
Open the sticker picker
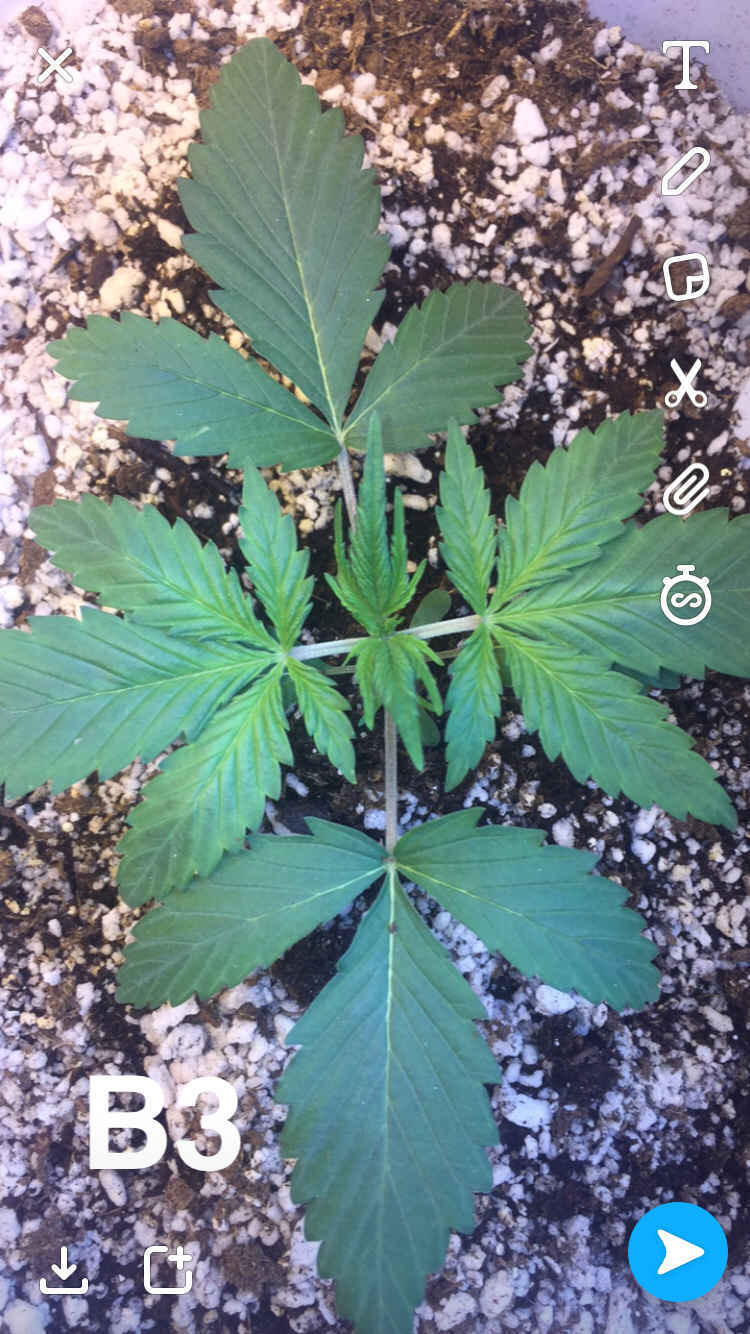[x=686, y=277]
